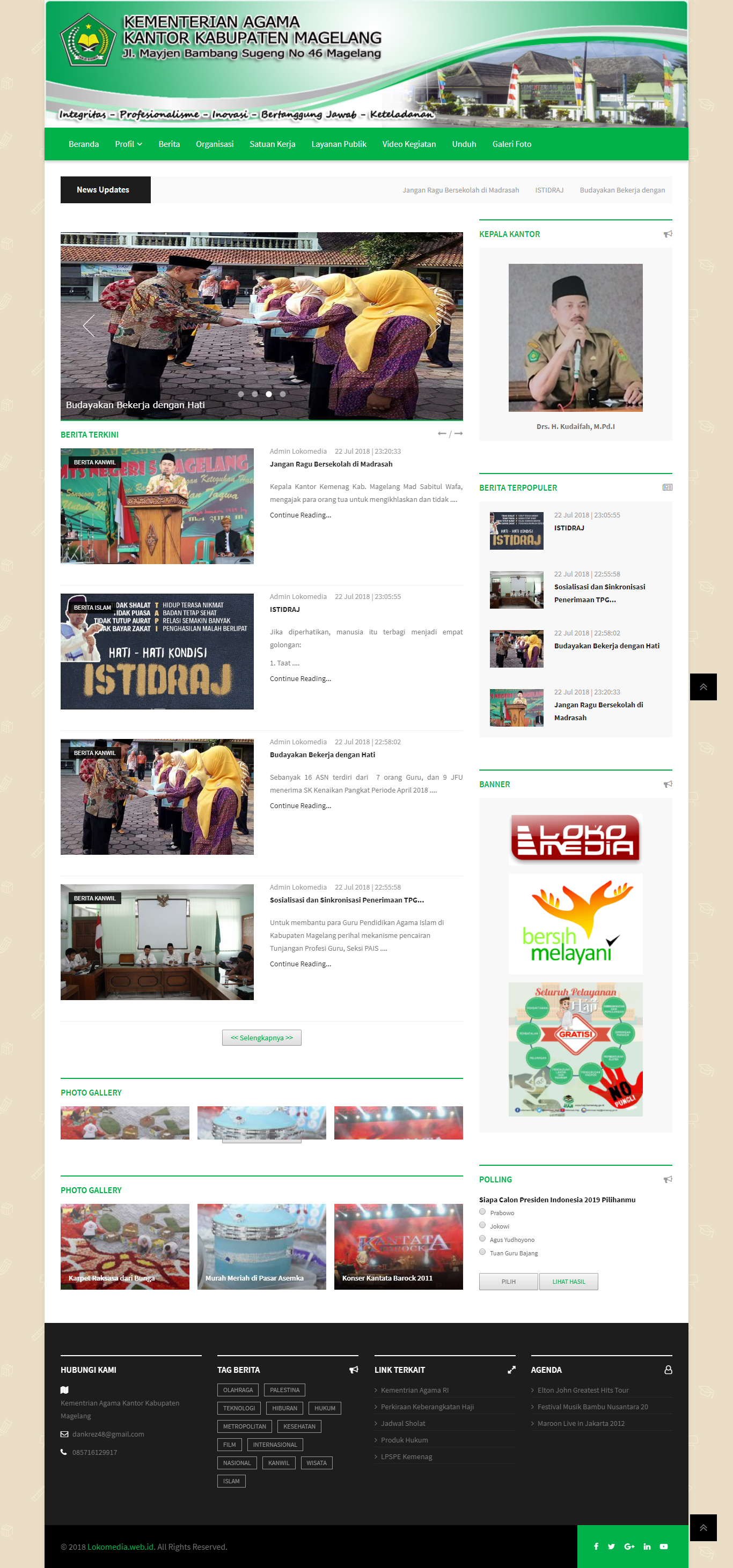The width and height of the screenshot is (733, 1568).
Task: Open Video Kegiatan in the navigation bar
Action: [x=409, y=144]
